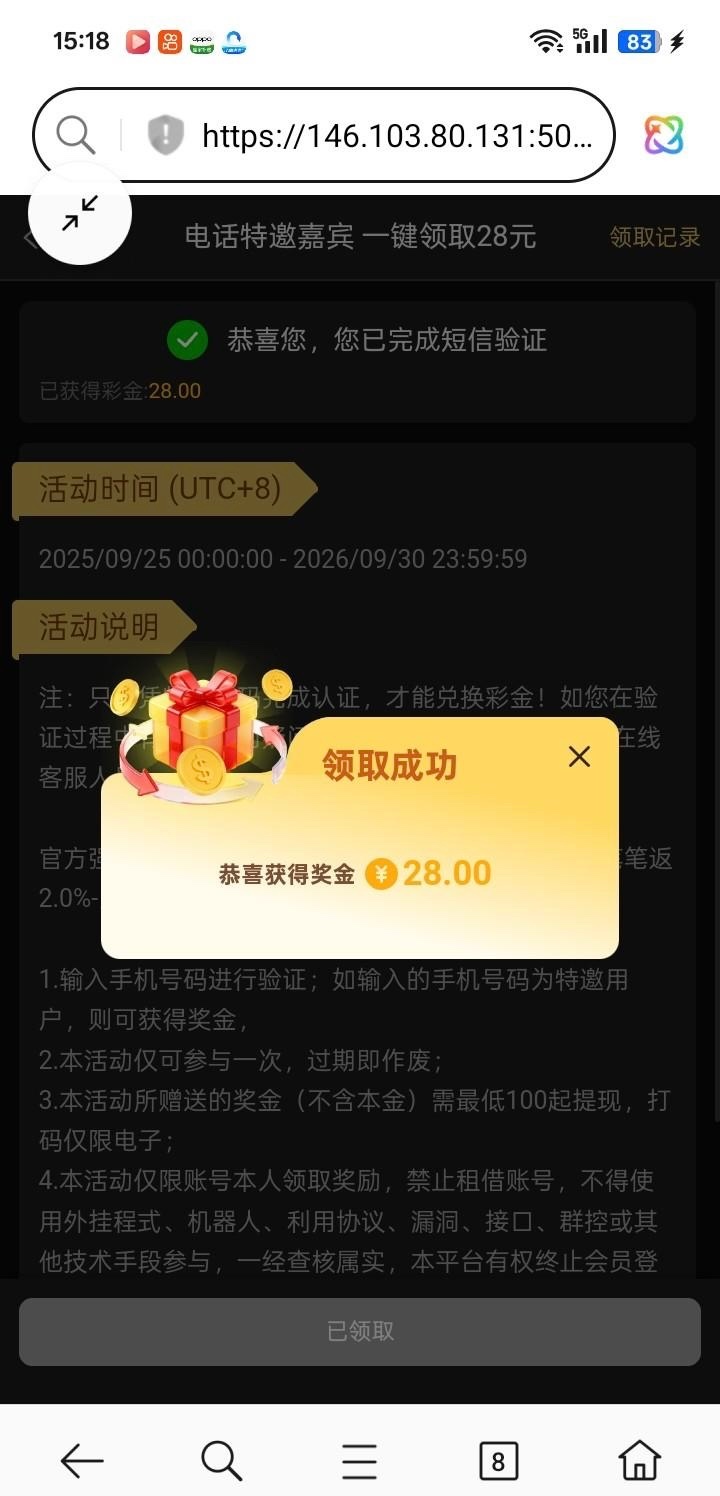Open browser search from bottom toolbar
The height and width of the screenshot is (1496, 720).
pos(221,1461)
